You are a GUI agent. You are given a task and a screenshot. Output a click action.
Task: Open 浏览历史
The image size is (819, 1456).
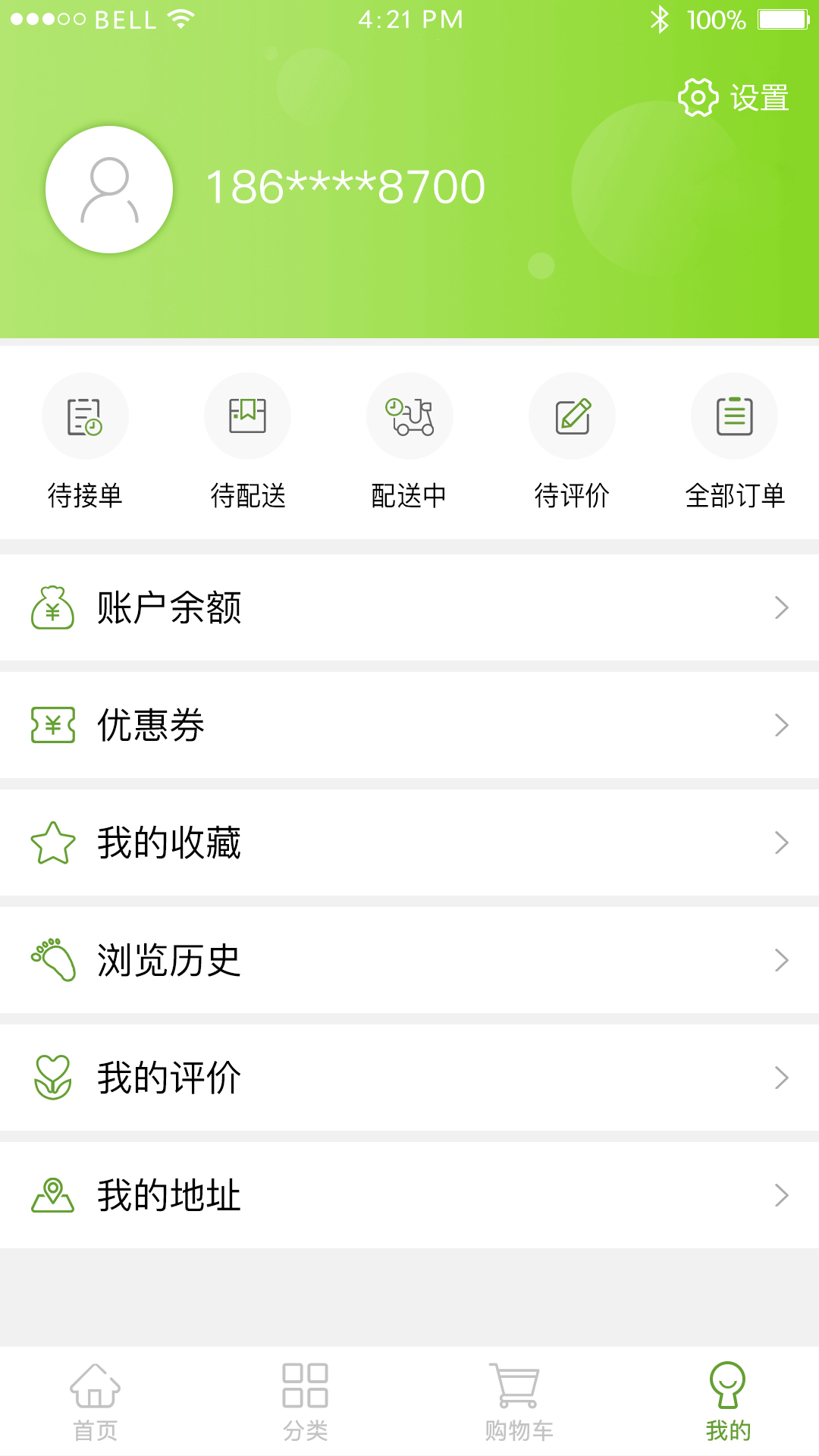click(409, 960)
